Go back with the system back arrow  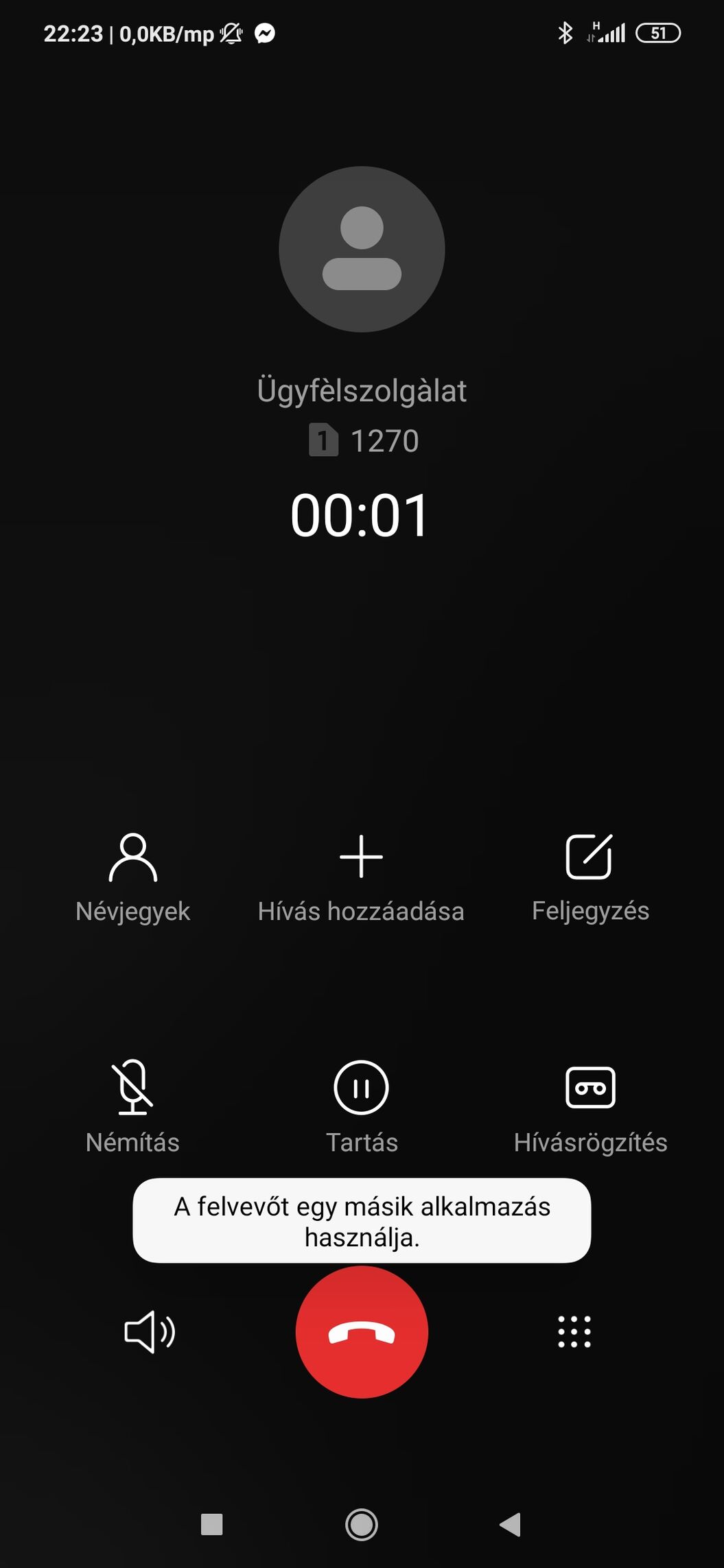coord(511,1525)
